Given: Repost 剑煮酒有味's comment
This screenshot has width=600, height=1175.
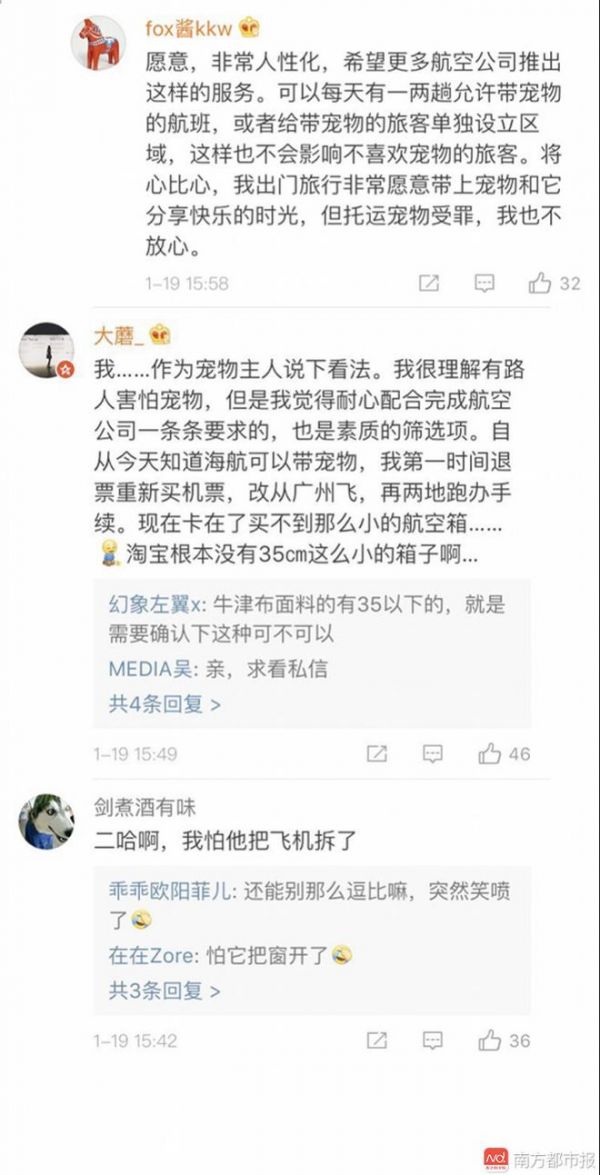Looking at the screenshot, I should click(377, 1041).
